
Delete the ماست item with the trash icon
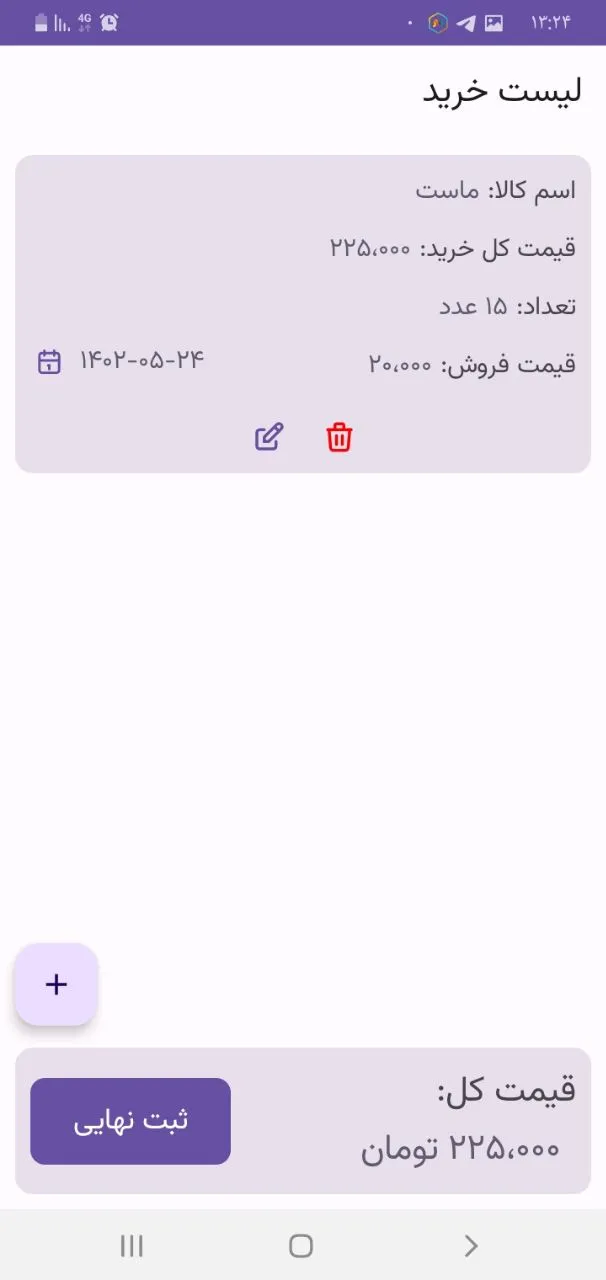tap(339, 438)
